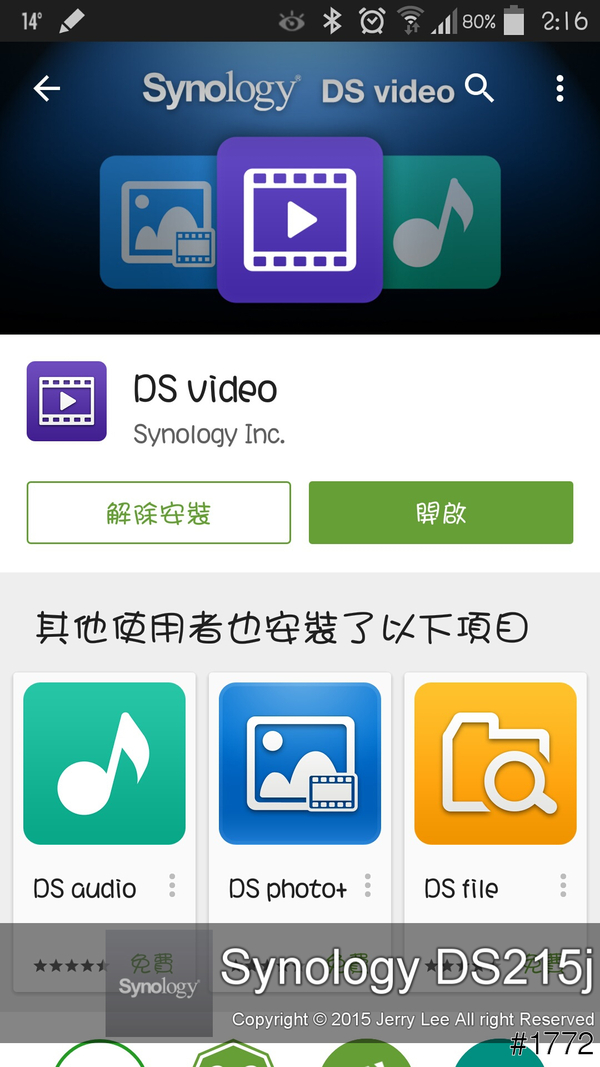Open the DS file card overflow menu
Screen dimensions: 600x1067
(564, 886)
